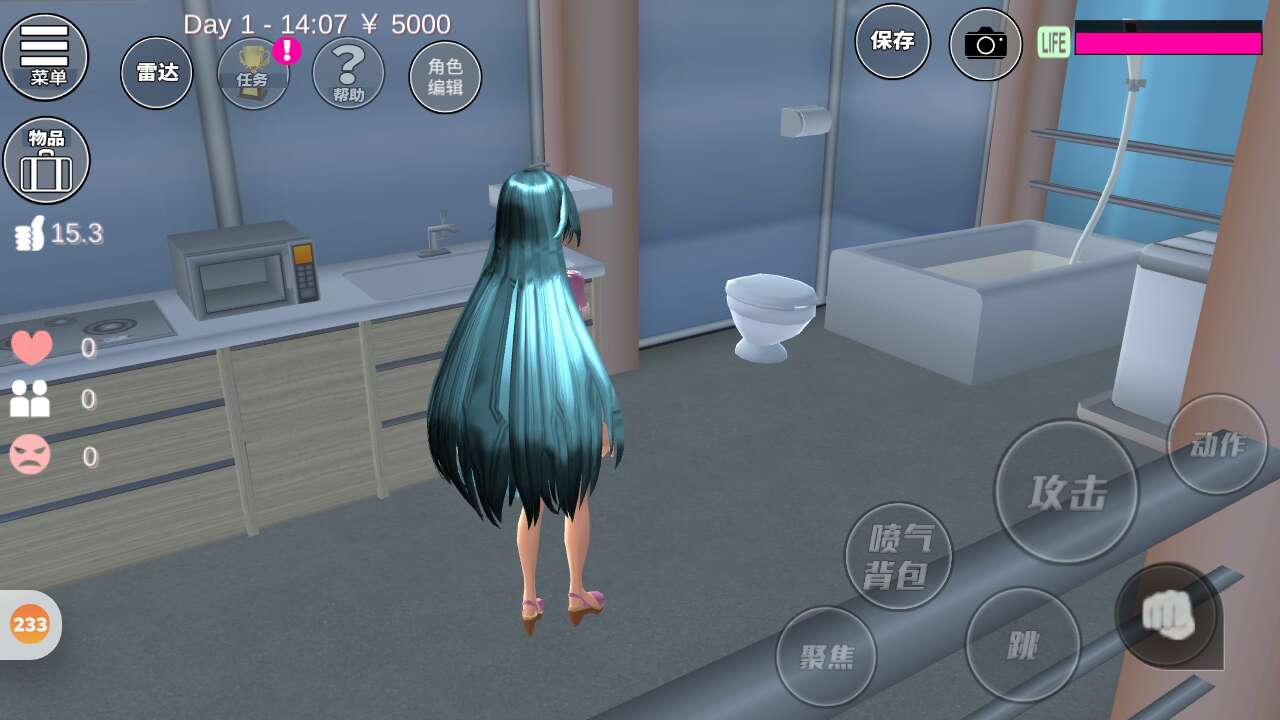Save the game with 保存

point(892,41)
